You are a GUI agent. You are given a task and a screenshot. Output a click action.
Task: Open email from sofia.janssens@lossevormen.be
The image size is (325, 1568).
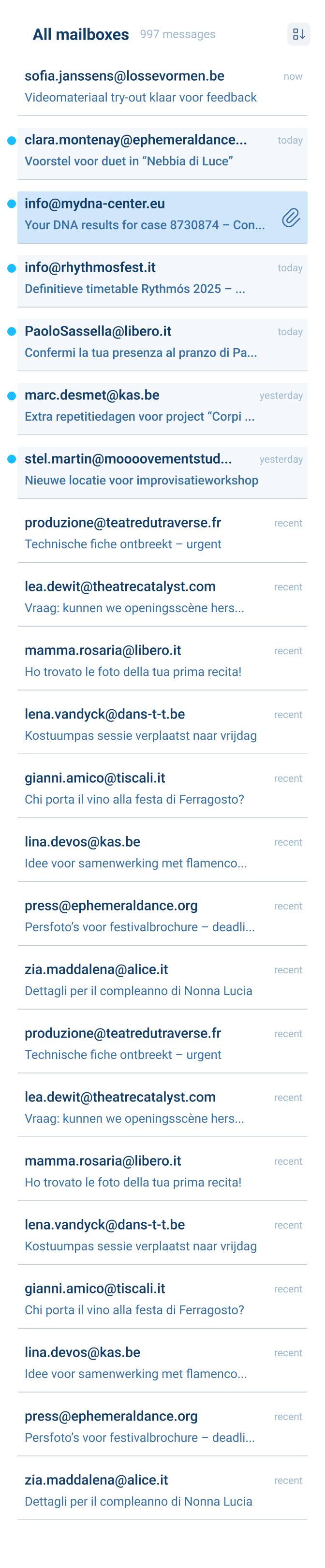pyautogui.click(x=162, y=87)
